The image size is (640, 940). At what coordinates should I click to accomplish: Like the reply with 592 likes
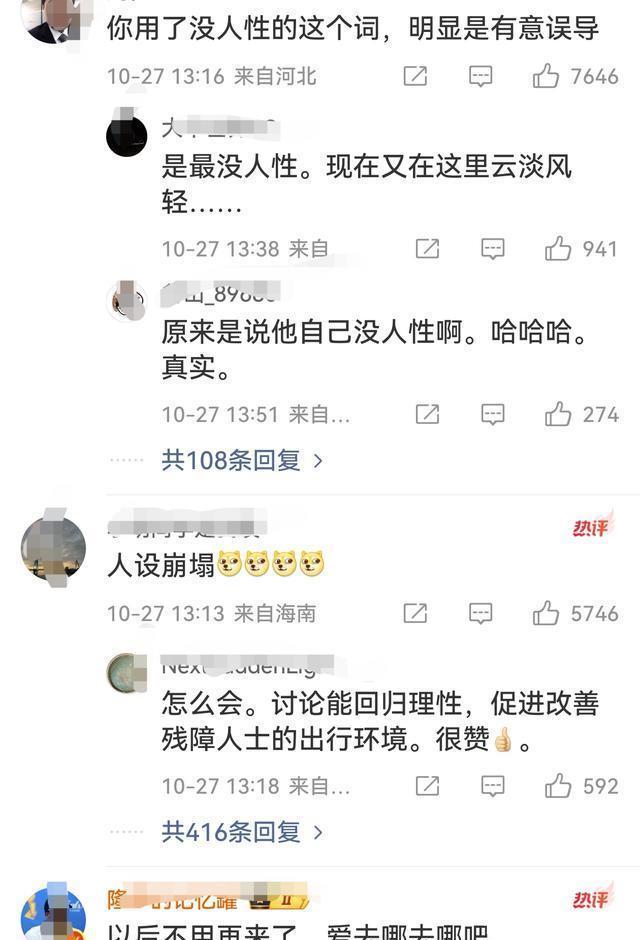coord(558,786)
